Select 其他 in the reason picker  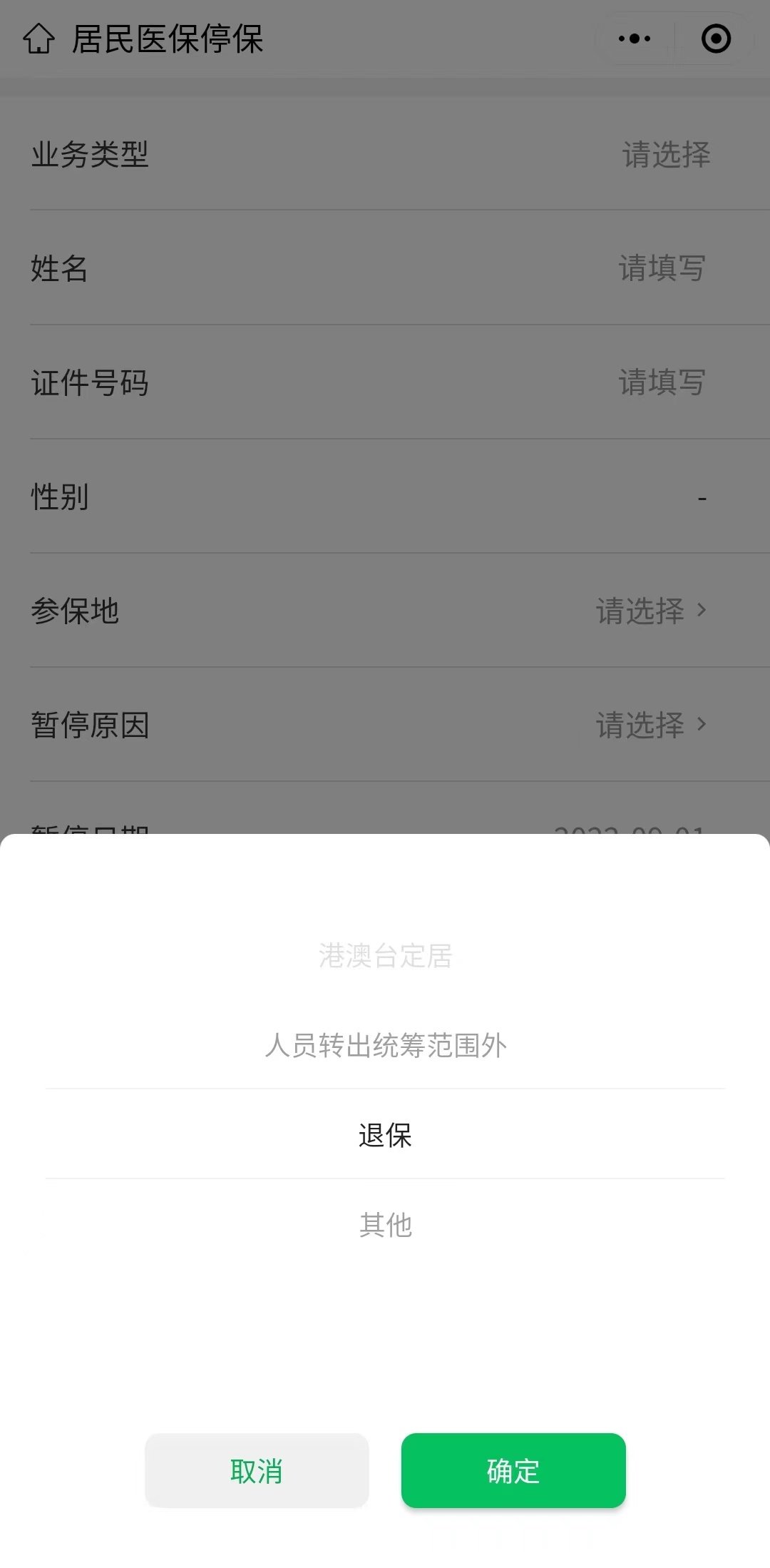click(x=385, y=1224)
